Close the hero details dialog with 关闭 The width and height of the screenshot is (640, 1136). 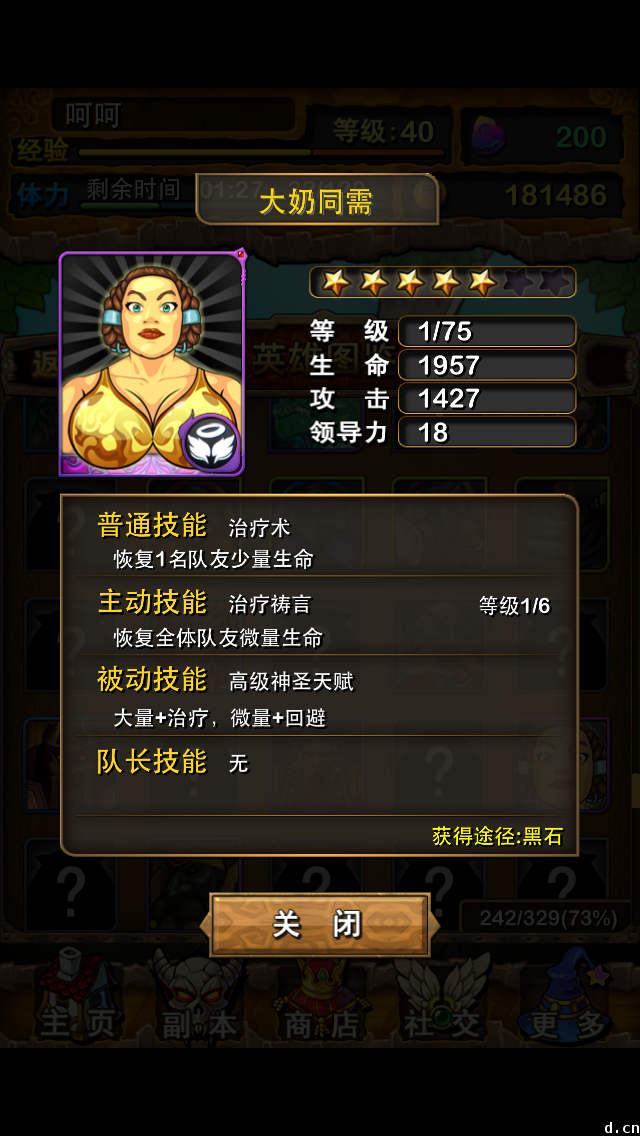tap(318, 924)
